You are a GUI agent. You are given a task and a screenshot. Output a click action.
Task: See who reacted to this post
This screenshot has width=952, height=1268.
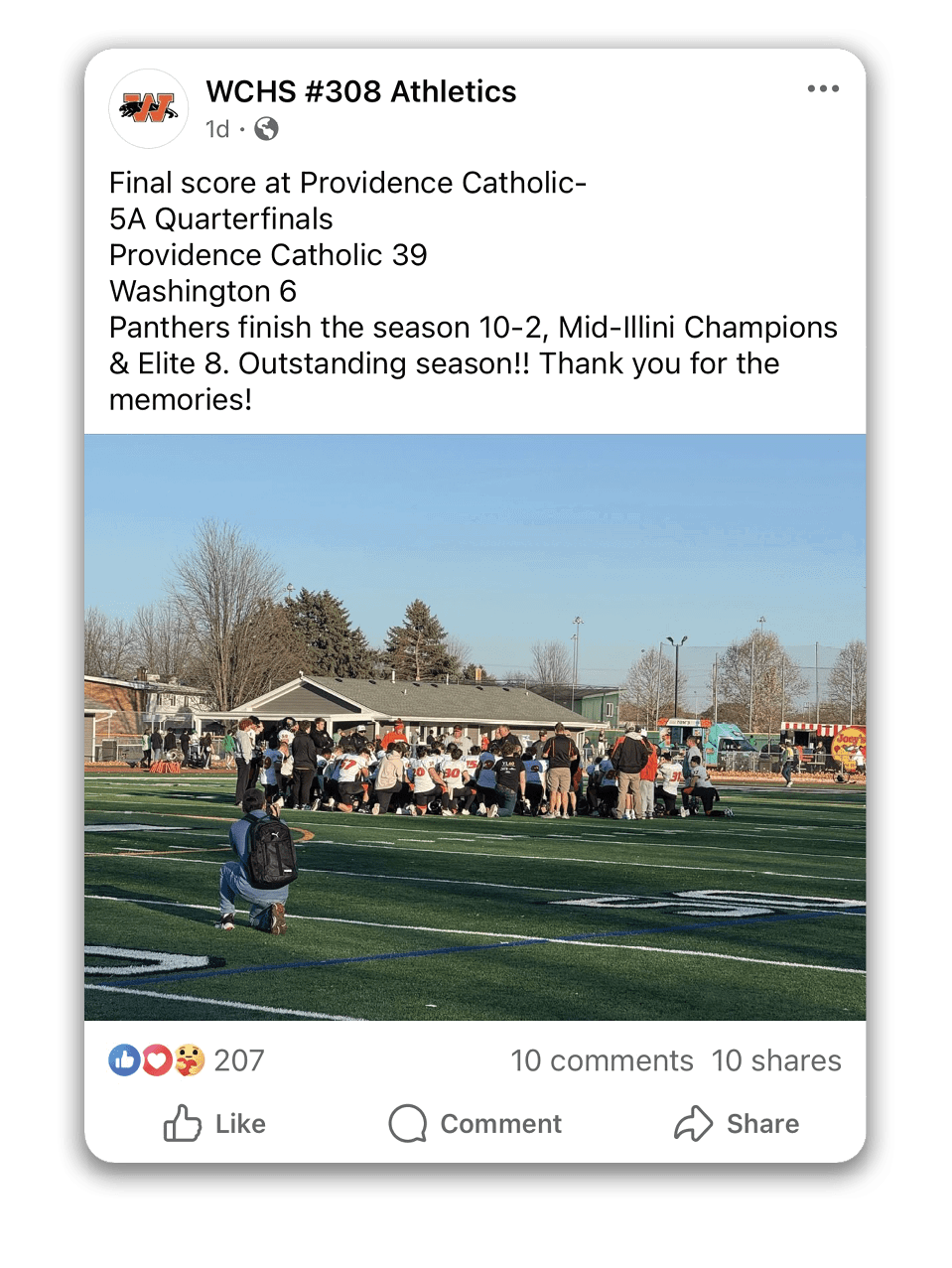pos(187,1060)
